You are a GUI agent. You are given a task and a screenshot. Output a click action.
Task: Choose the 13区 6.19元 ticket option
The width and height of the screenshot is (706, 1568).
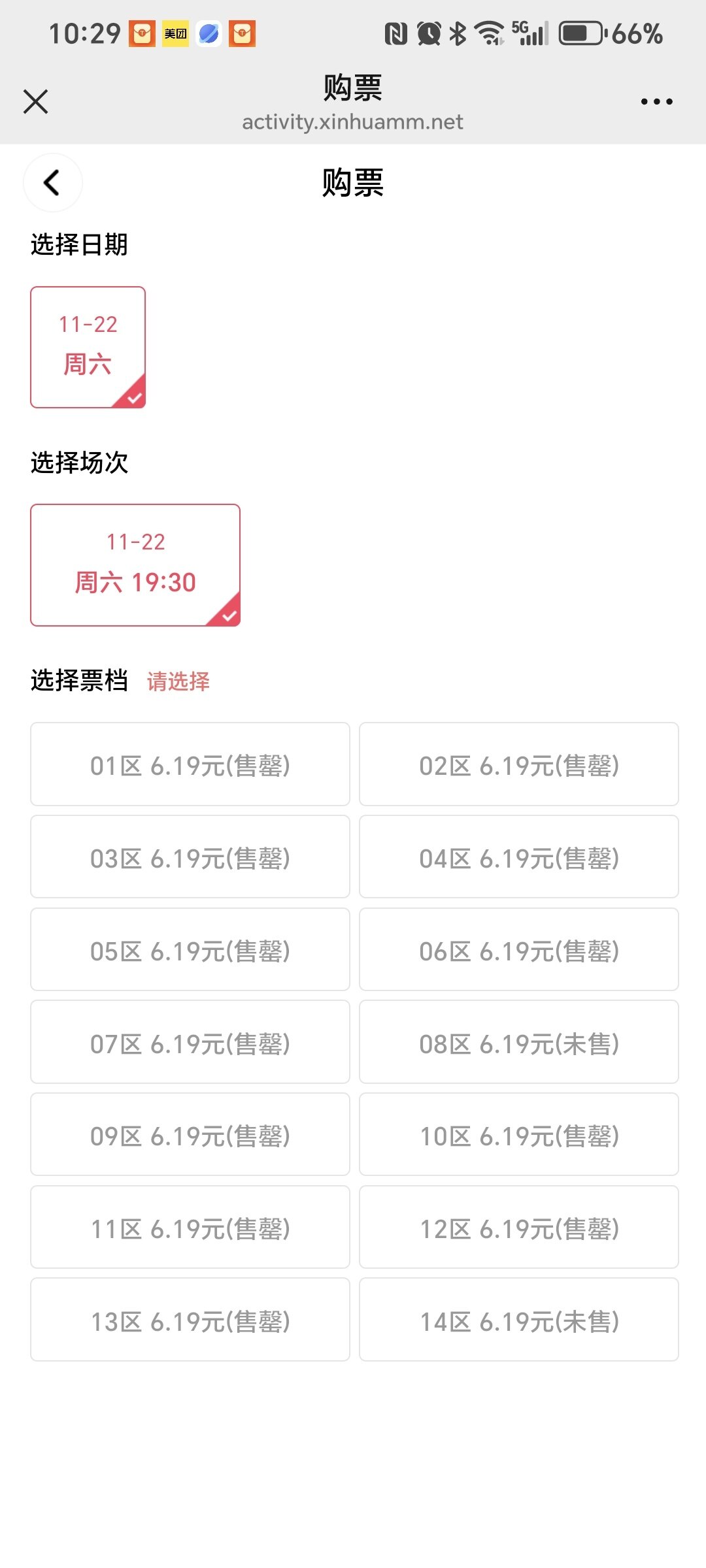[x=190, y=1320]
